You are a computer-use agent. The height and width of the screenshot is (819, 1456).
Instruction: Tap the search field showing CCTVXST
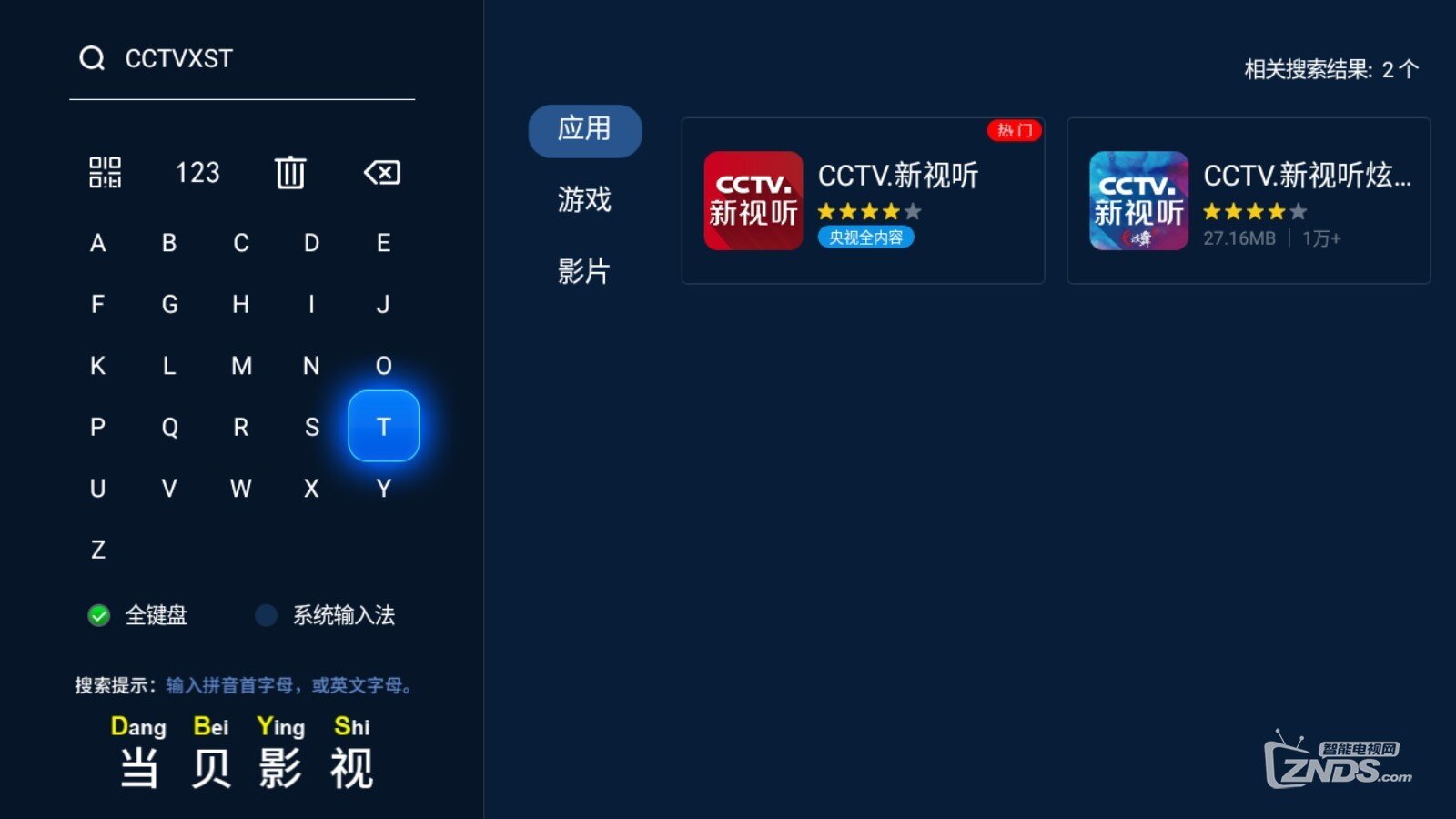pos(242,59)
